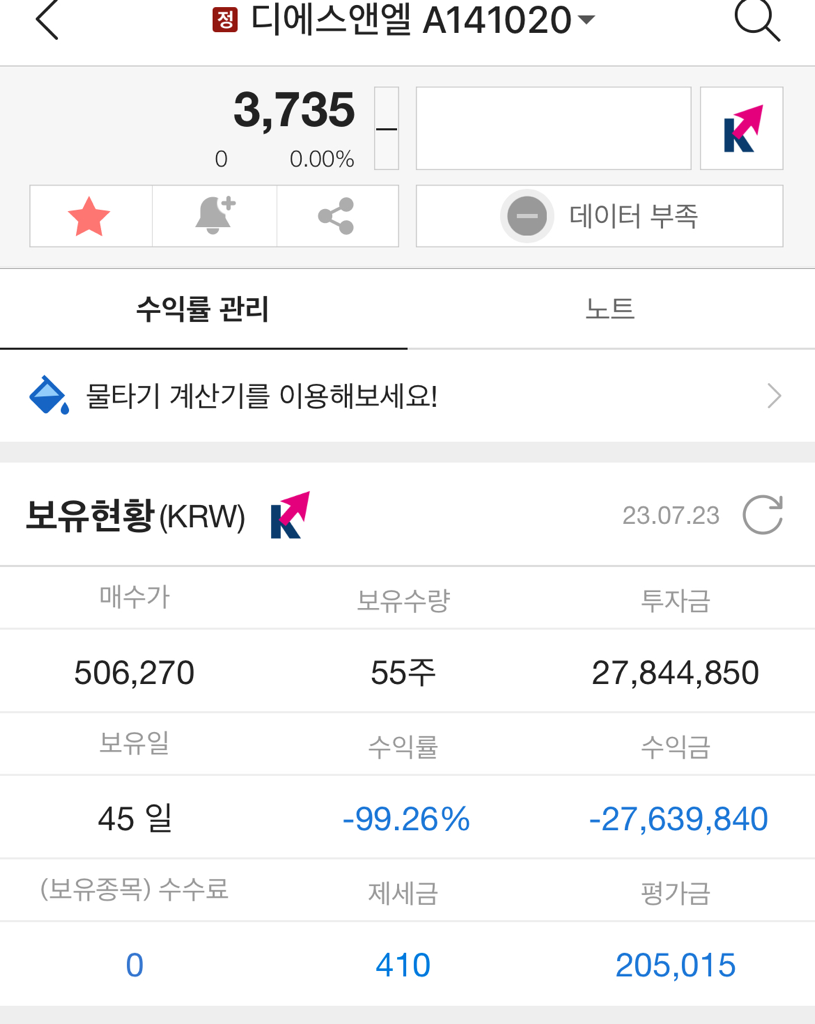Screen dimensions: 815x1024
Task: Toggle the favorite star for this stock
Action: click(90, 216)
